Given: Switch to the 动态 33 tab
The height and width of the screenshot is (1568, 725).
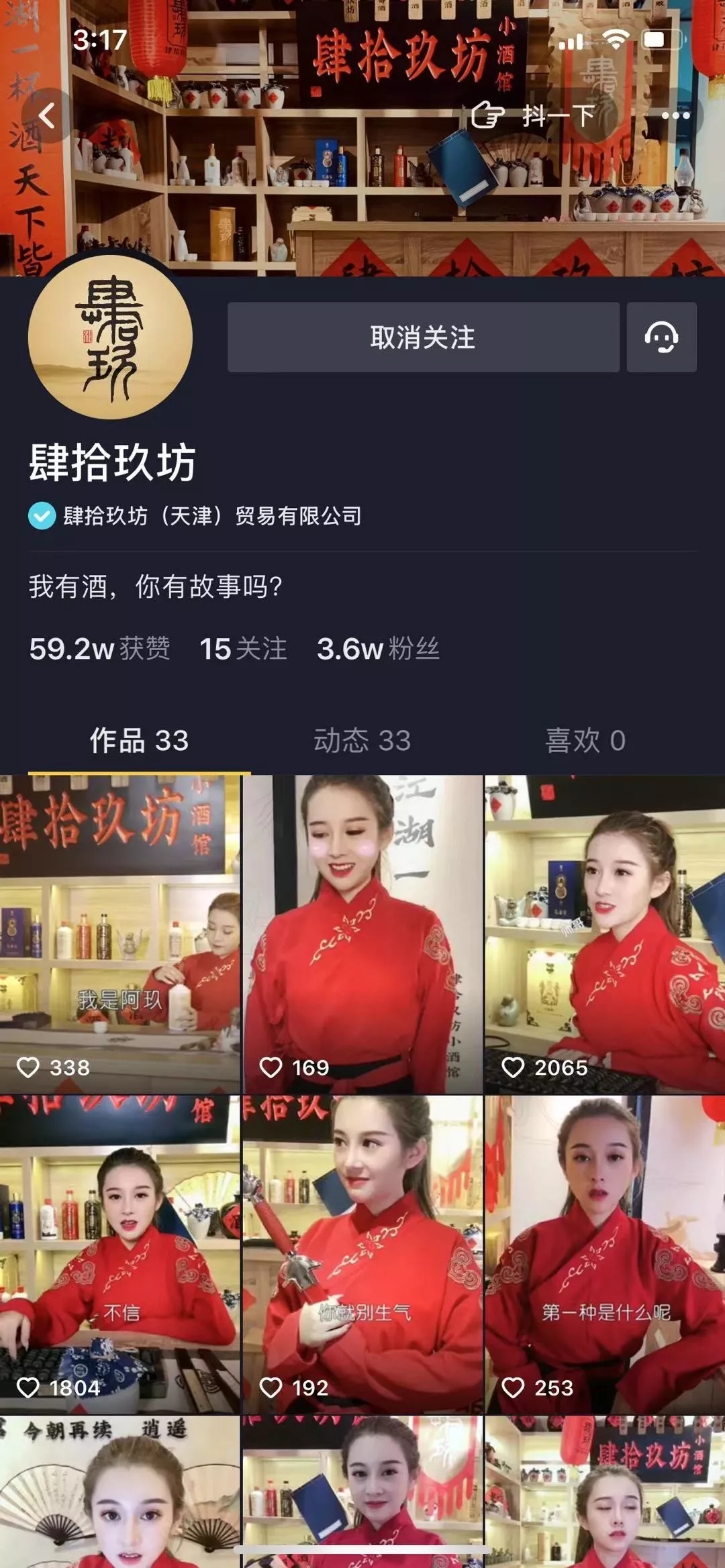Looking at the screenshot, I should point(362,741).
